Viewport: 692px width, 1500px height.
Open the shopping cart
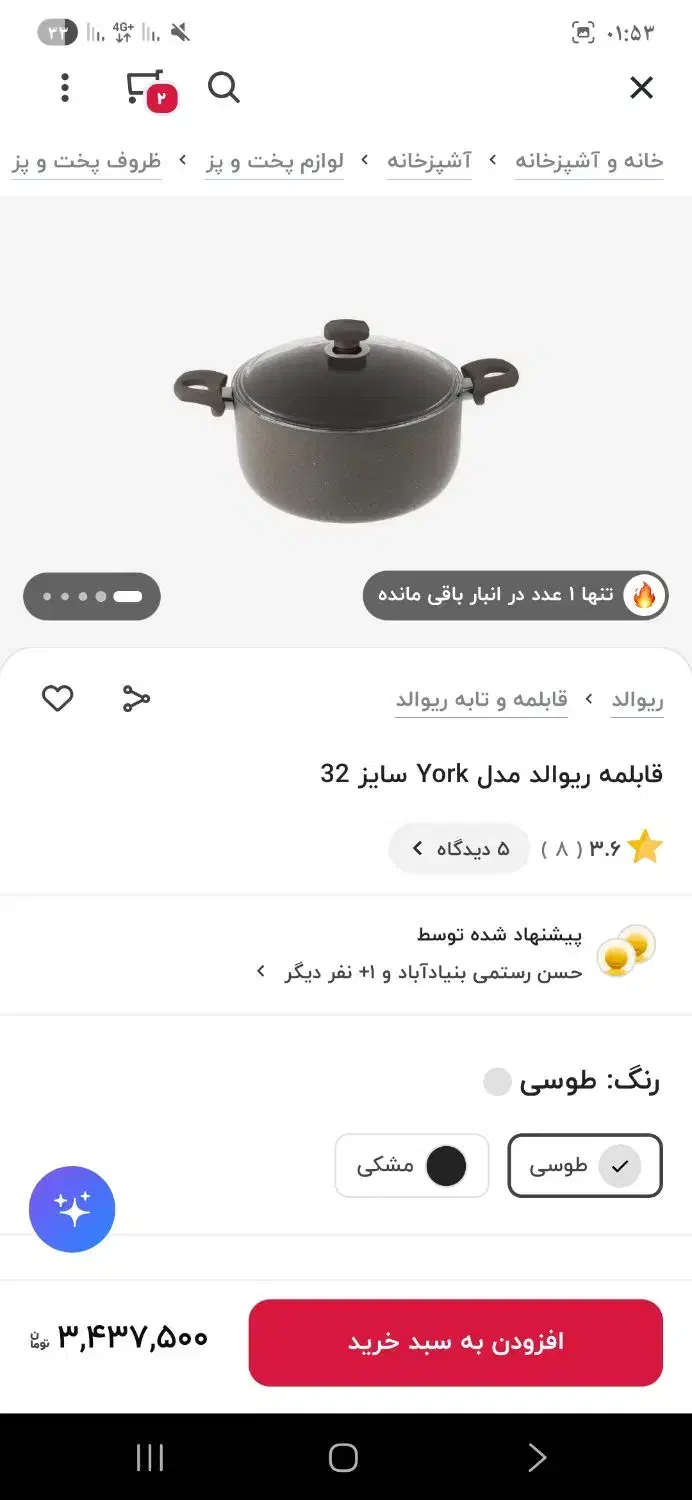click(147, 88)
